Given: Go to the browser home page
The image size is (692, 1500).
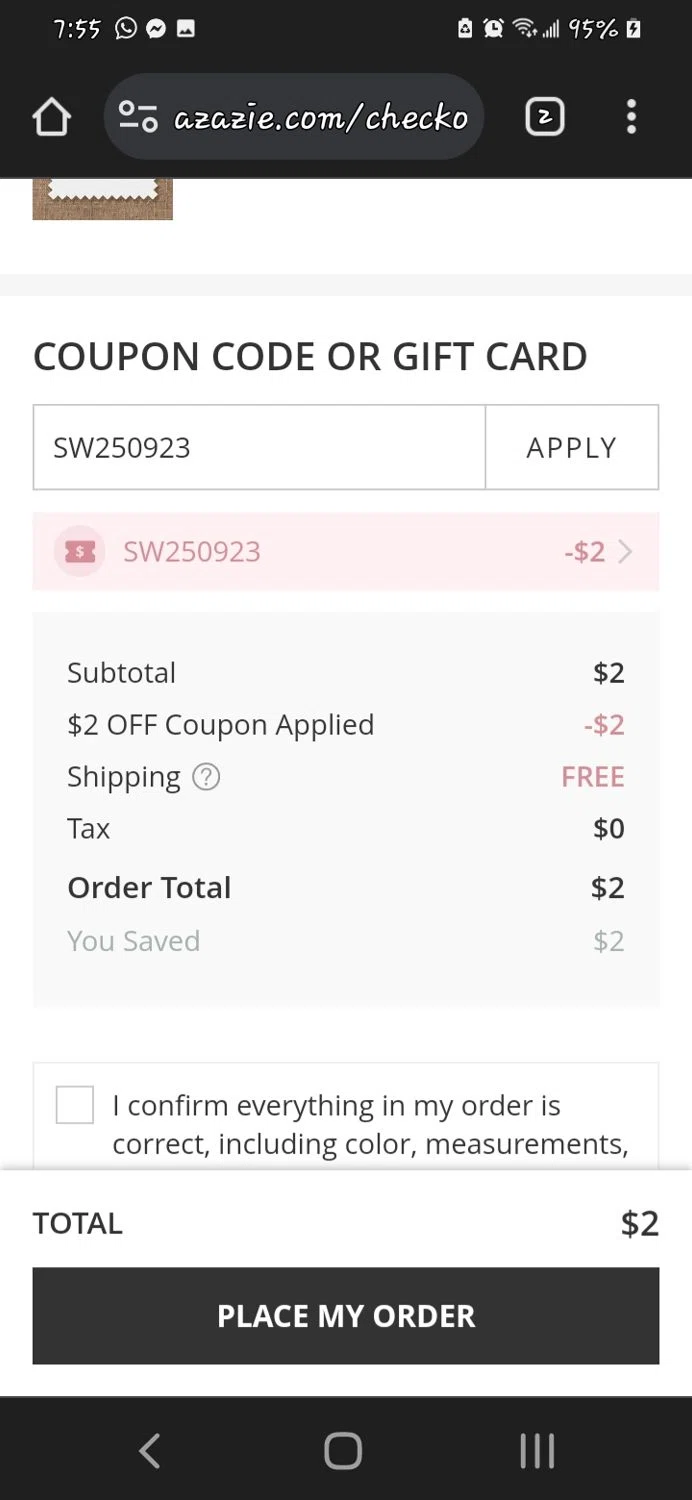Looking at the screenshot, I should coord(52,117).
